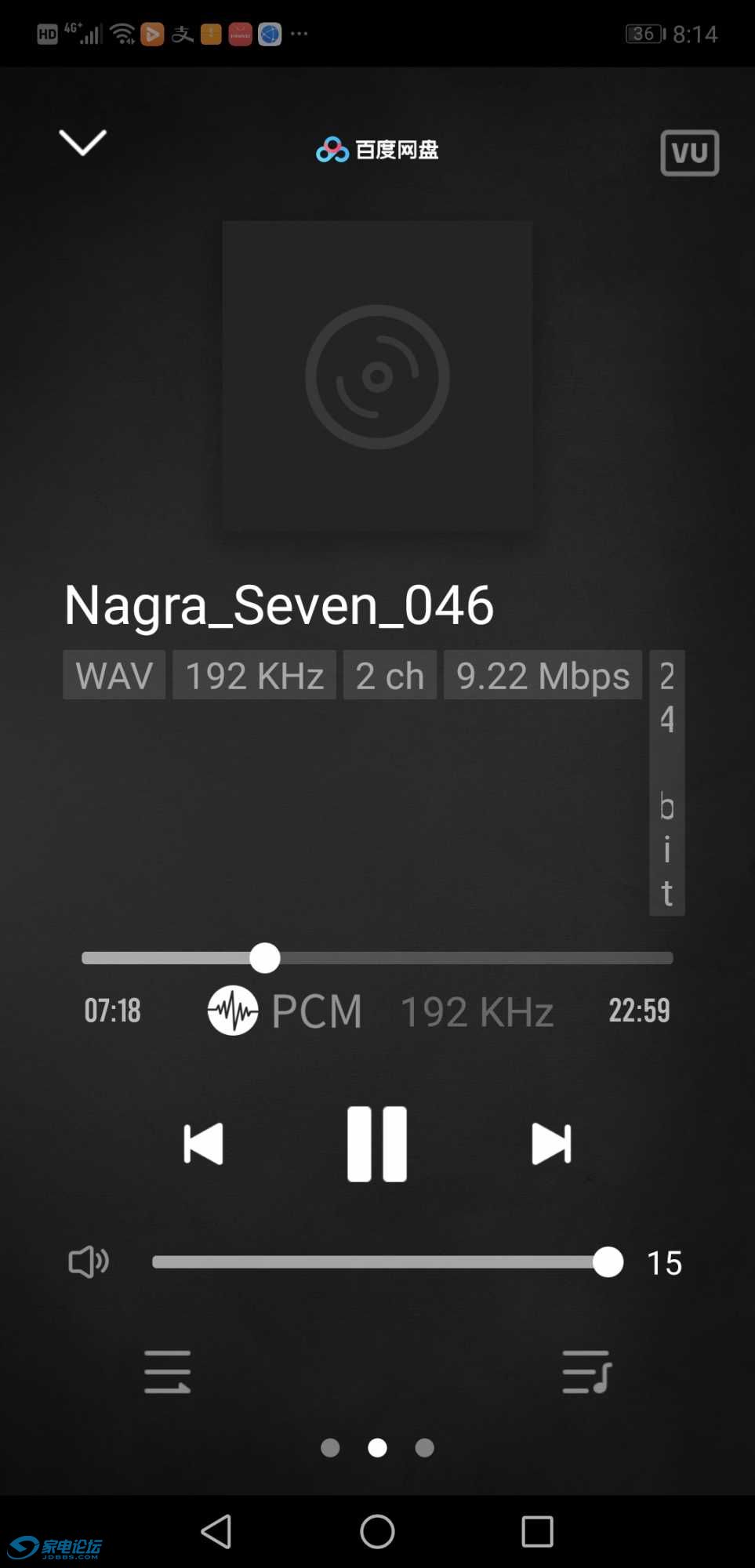Collapse the player with the down chevron
The height and width of the screenshot is (1568, 755).
click(82, 143)
